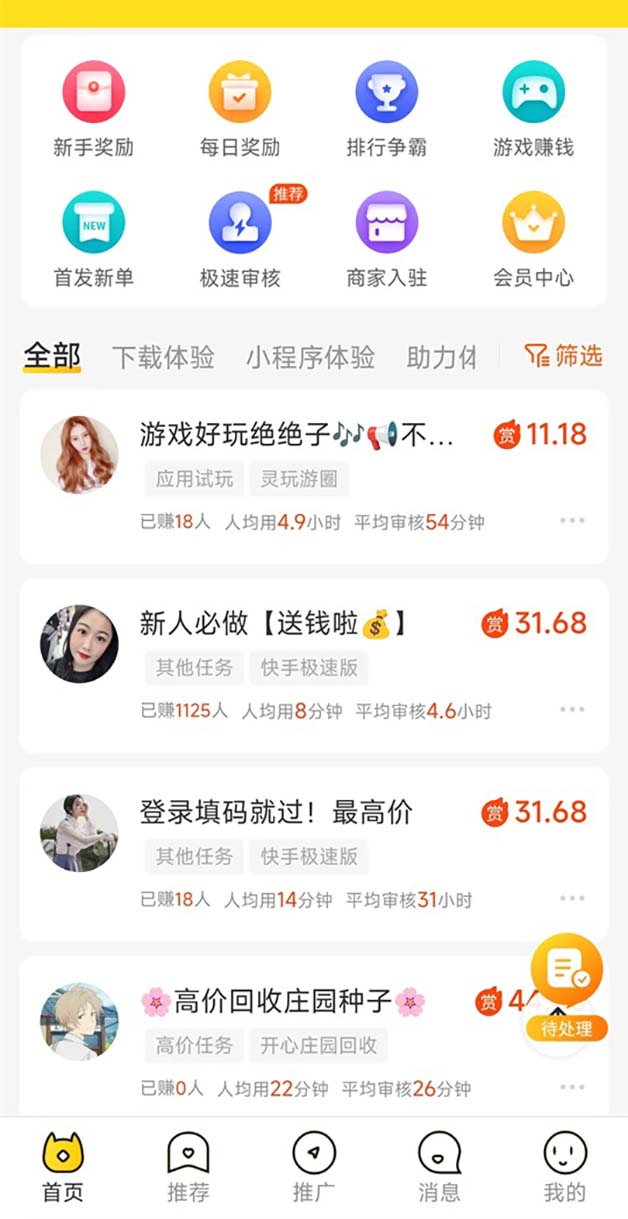Switch to 推荐 bottom tab
The image size is (628, 1219).
(x=188, y=1168)
